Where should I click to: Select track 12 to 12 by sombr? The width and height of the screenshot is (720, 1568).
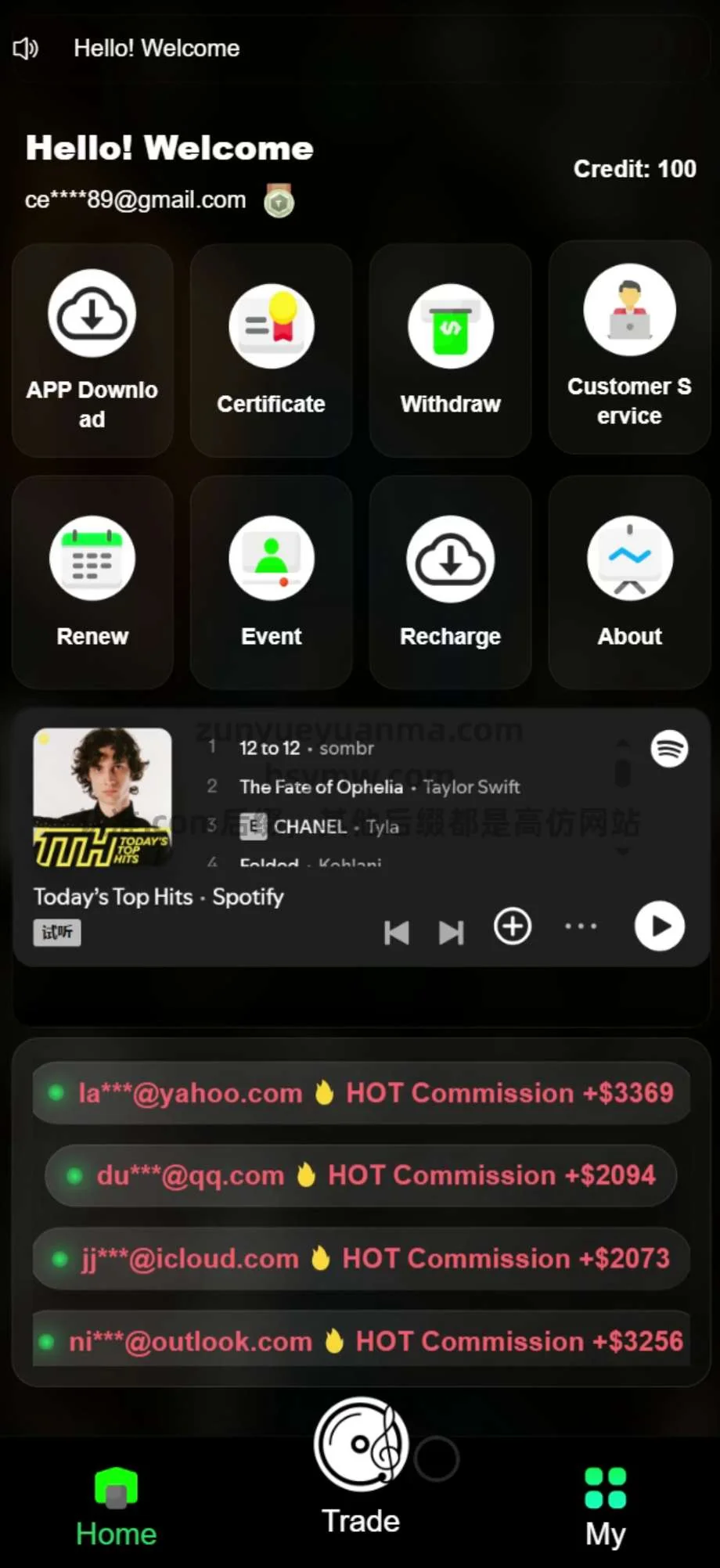click(270, 748)
